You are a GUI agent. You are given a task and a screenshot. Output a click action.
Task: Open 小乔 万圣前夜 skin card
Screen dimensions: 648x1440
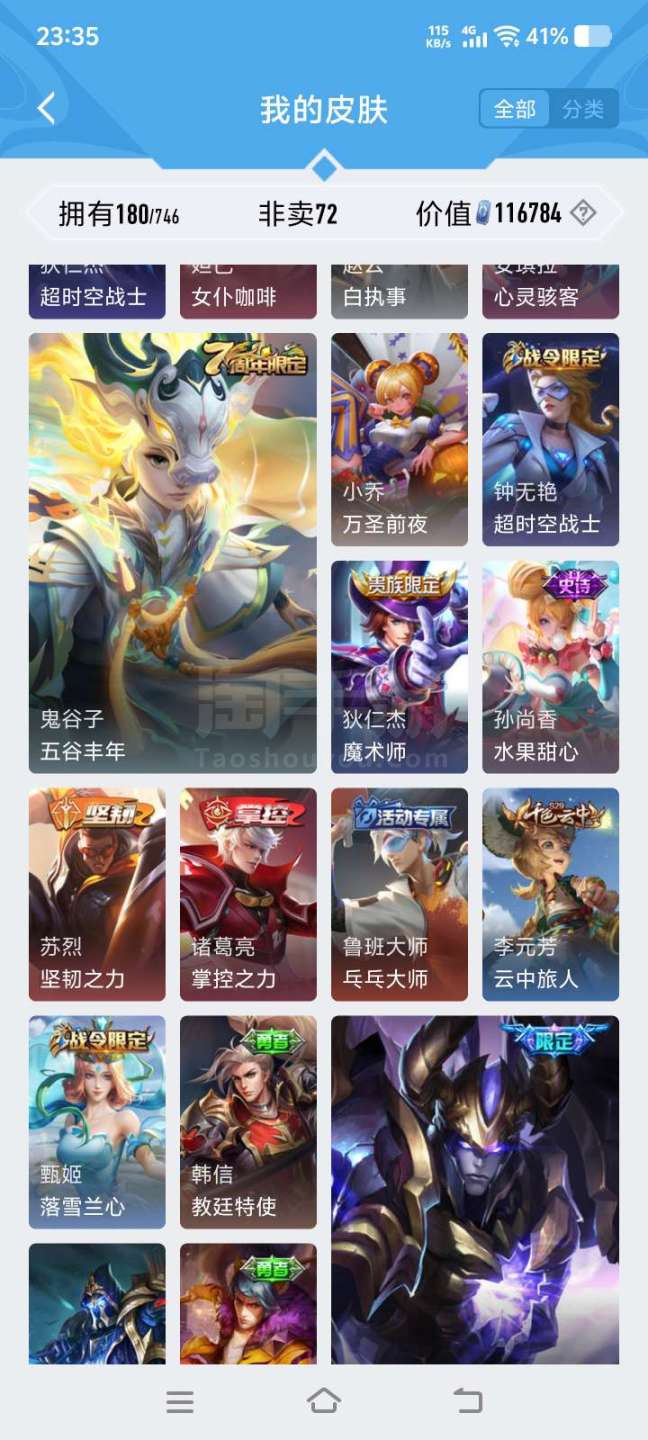pos(399,439)
